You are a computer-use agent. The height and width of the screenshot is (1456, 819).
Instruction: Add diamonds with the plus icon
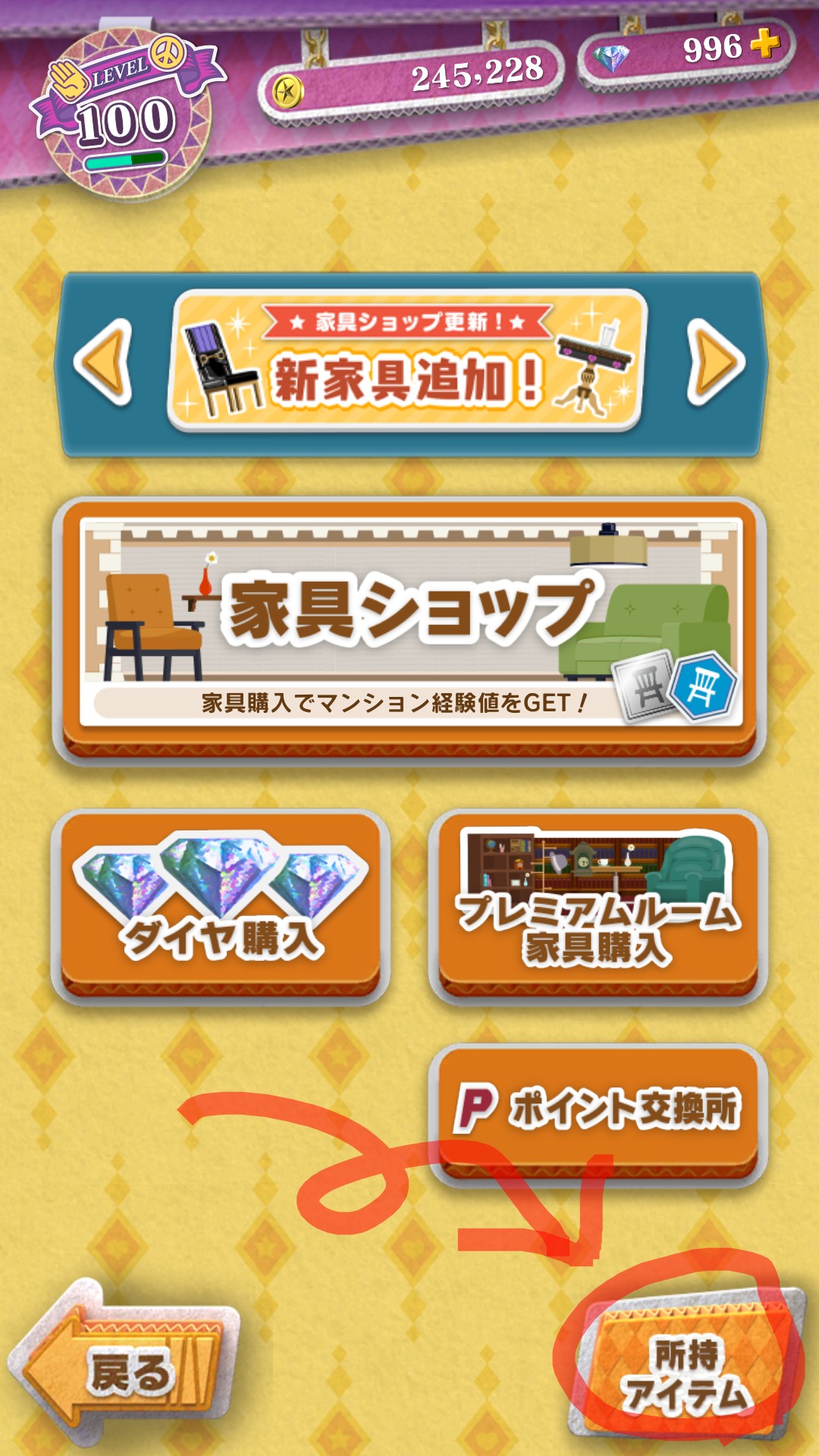tap(764, 43)
